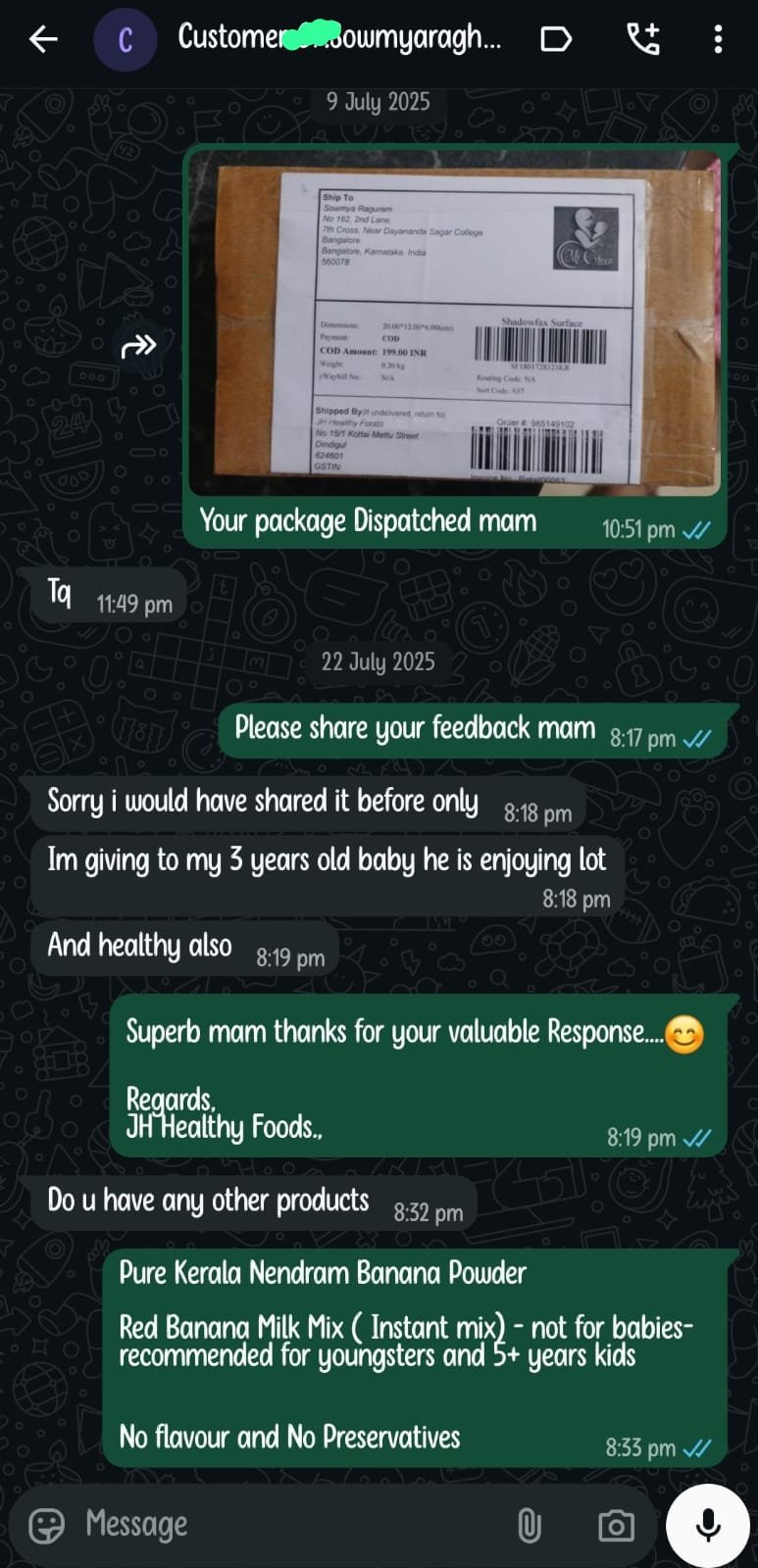Open the shipping label package photo
758x1568 pixels.
(x=454, y=322)
